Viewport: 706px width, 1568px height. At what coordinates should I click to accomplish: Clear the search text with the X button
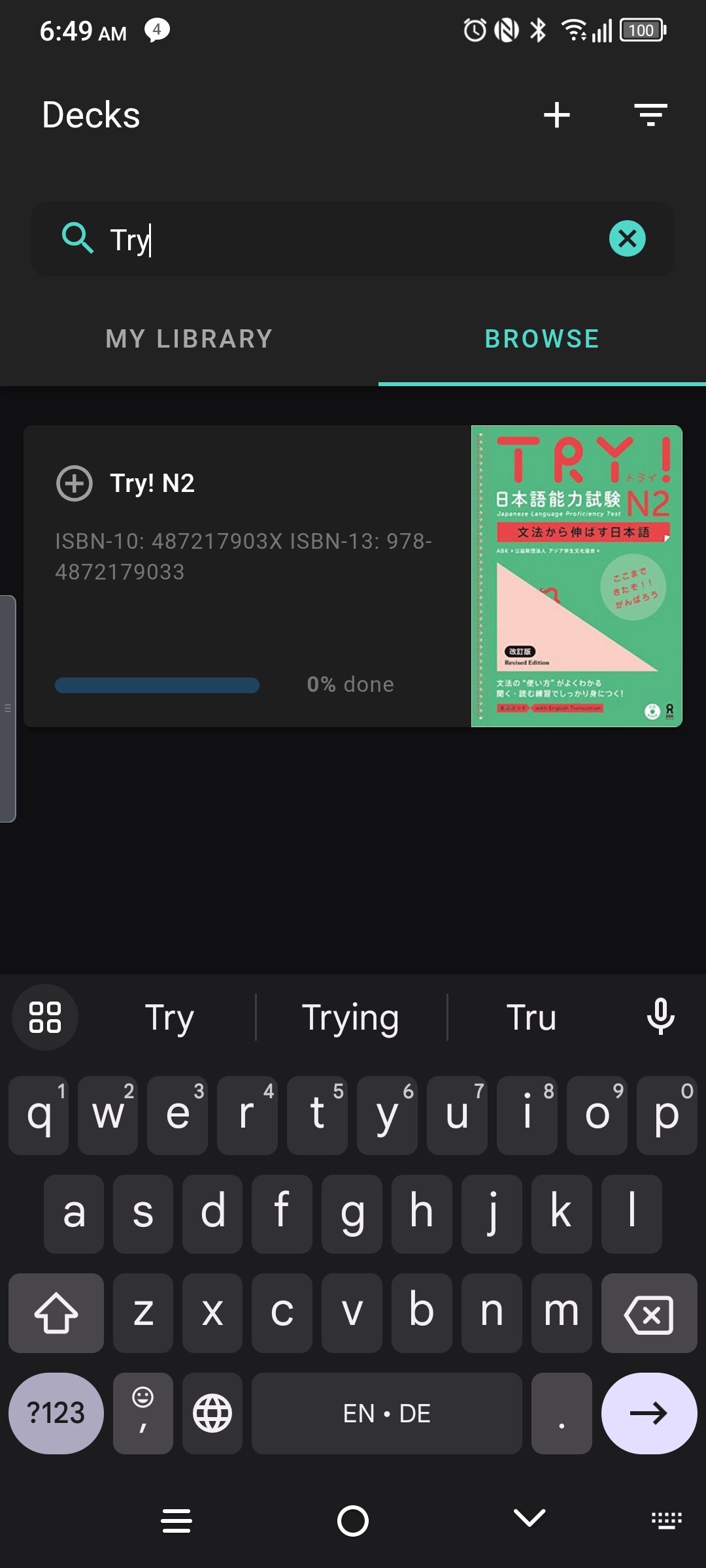click(x=628, y=238)
